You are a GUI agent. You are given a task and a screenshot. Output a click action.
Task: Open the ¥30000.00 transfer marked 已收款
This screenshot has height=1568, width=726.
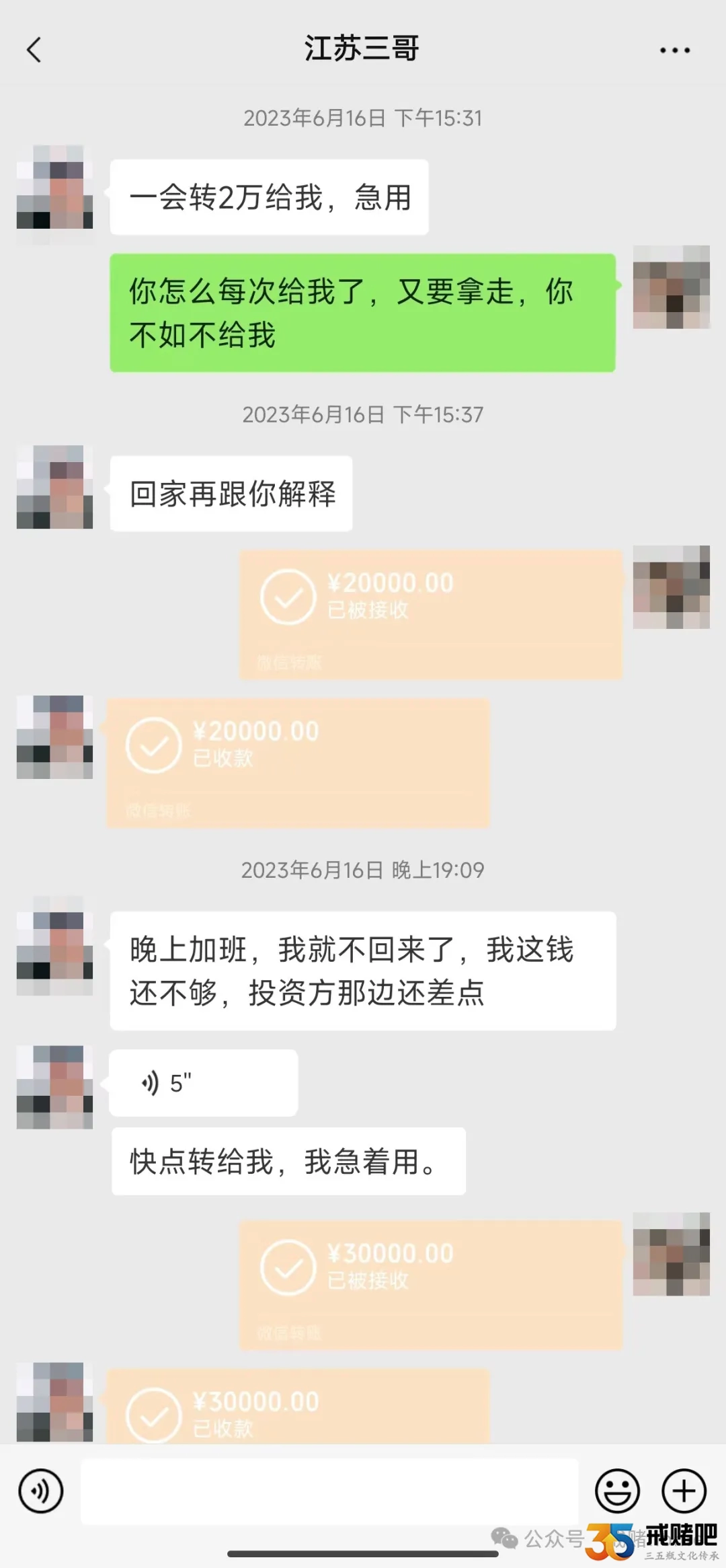pos(298,1407)
